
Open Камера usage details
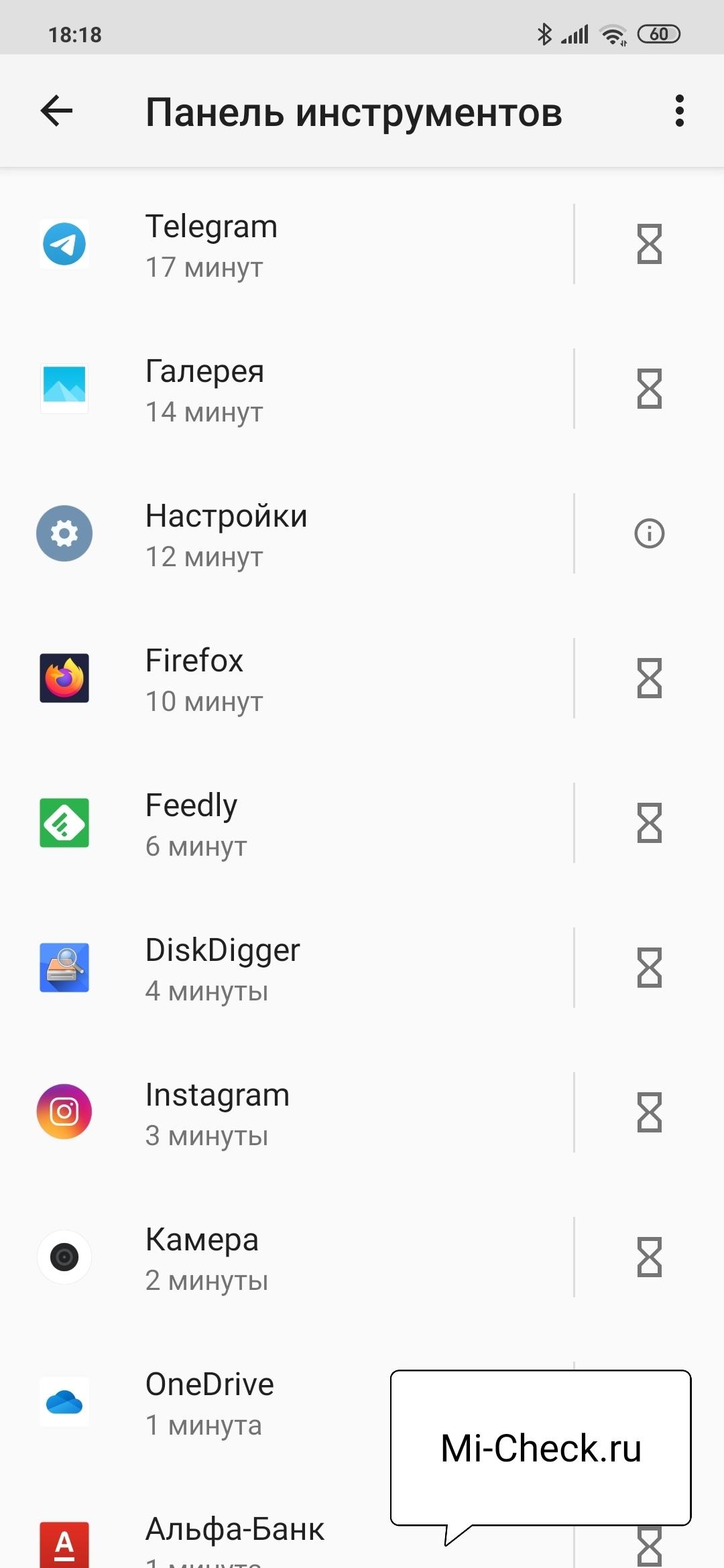288,1258
